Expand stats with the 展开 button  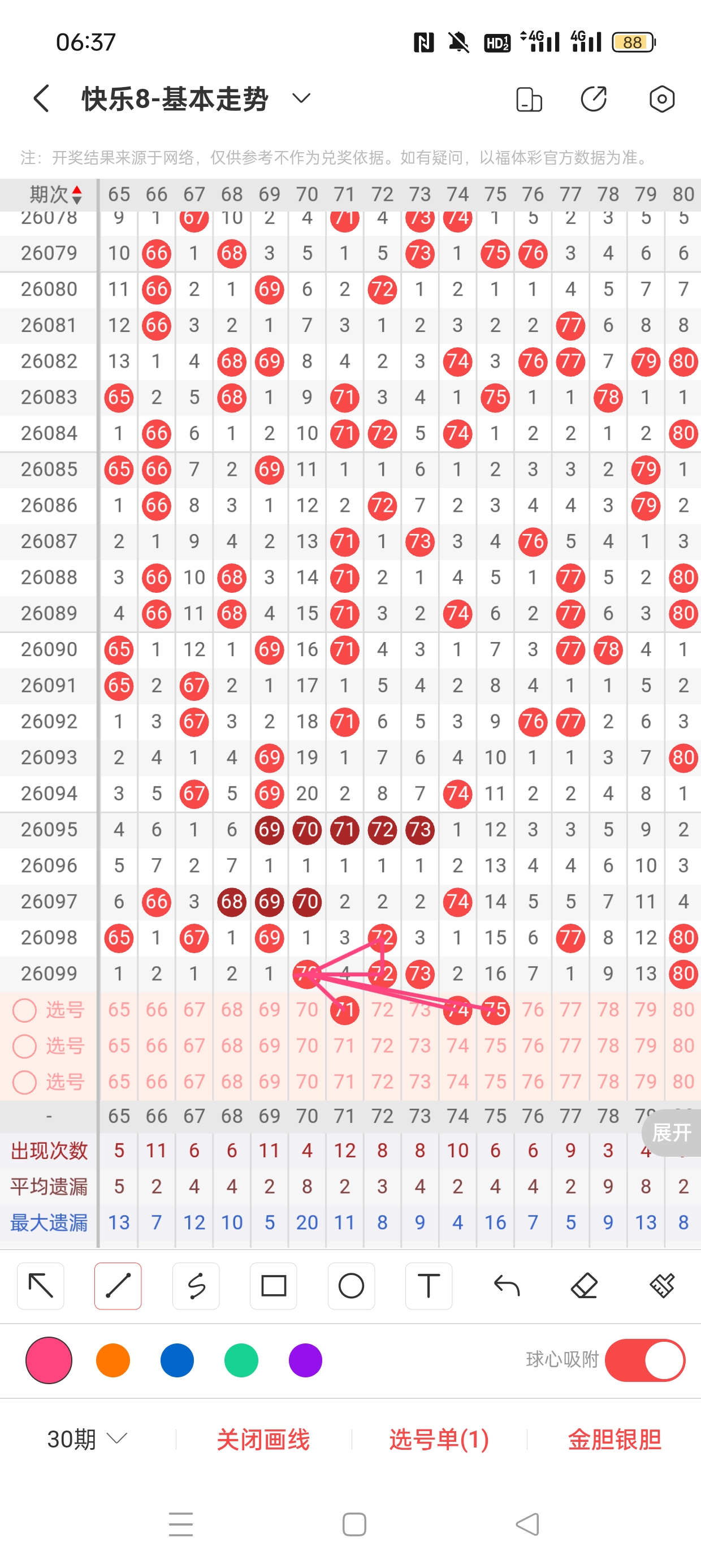671,1133
